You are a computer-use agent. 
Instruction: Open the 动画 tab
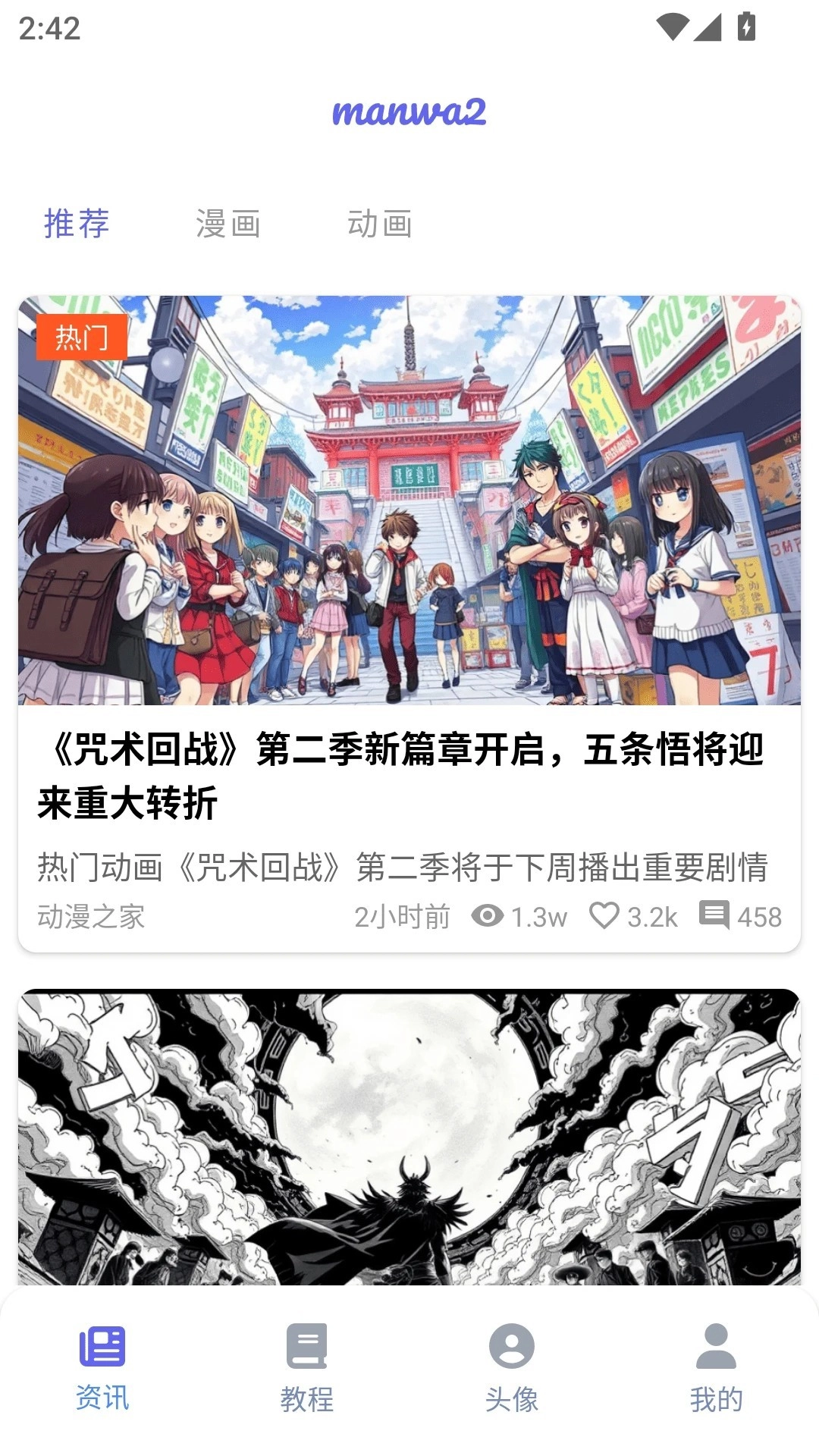381,224
